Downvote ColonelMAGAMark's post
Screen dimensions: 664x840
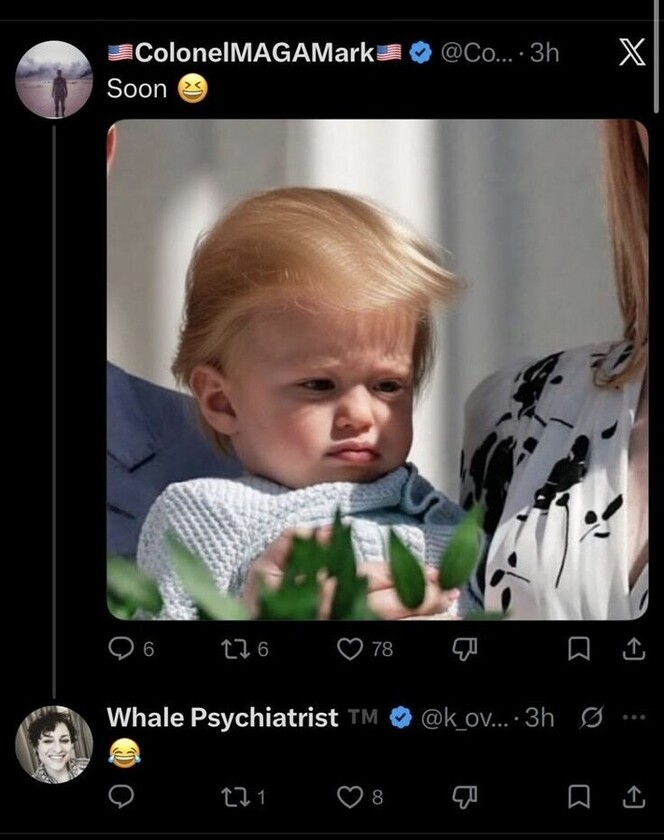click(x=463, y=650)
